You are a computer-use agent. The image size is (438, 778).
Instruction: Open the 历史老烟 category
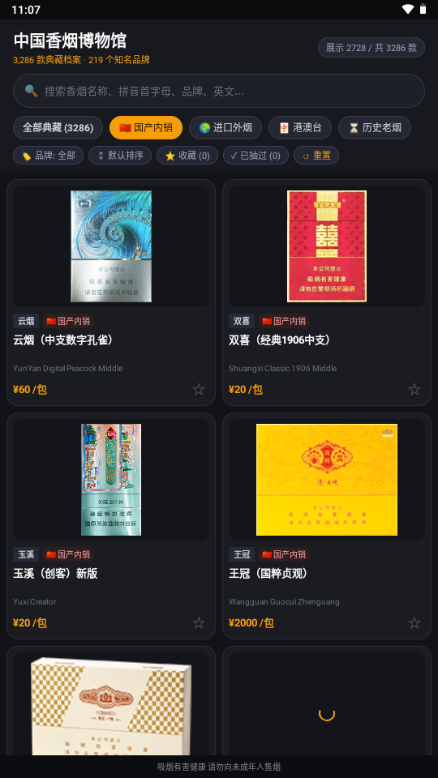click(x=375, y=128)
